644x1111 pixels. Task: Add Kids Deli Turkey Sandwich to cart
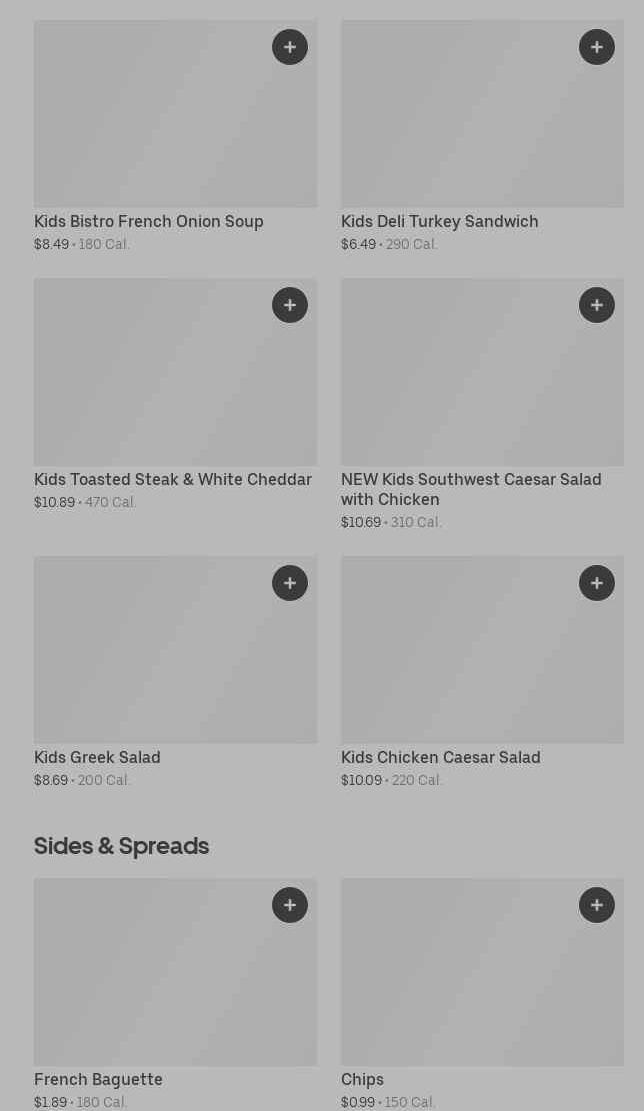tap(597, 47)
